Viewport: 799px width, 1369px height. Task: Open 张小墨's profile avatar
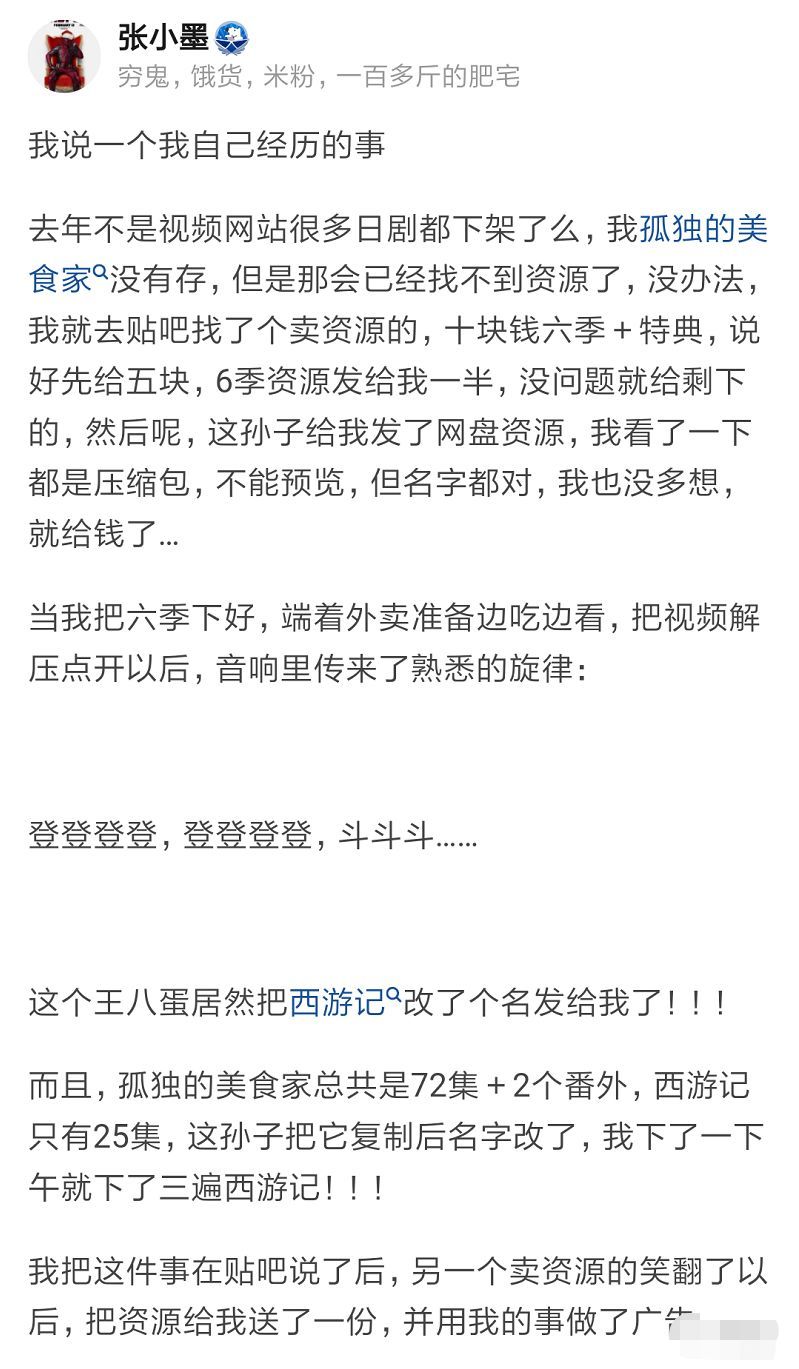64,56
